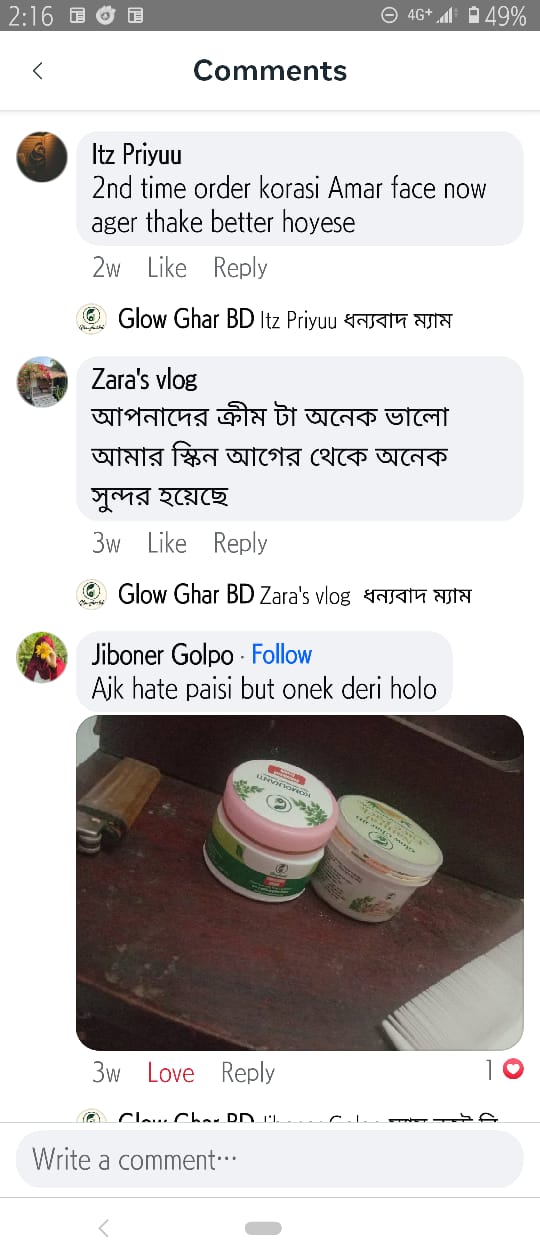Tap the Write a comment field
The height and width of the screenshot is (1260, 540).
click(x=270, y=1160)
